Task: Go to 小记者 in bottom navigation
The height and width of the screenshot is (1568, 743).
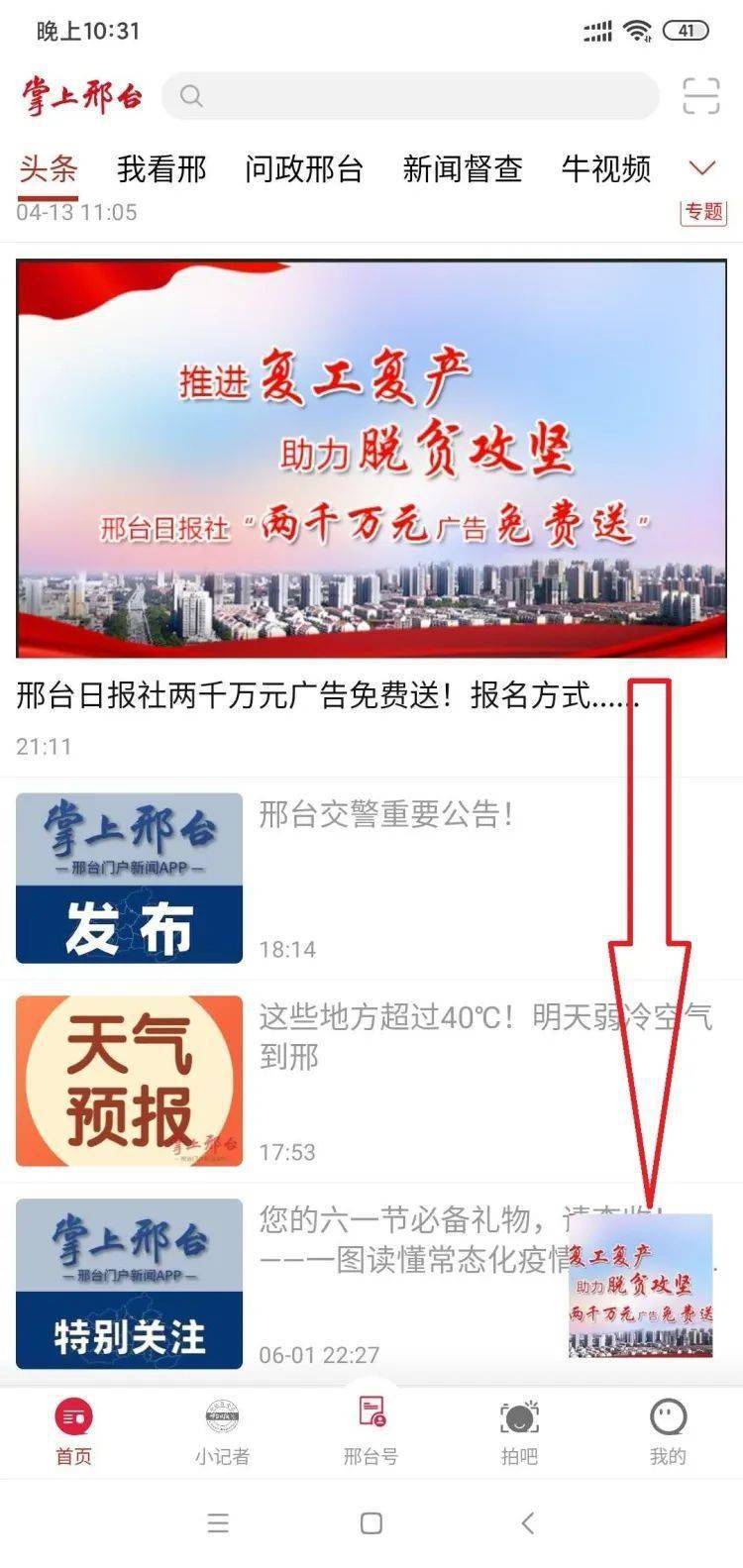Action: [222, 1432]
